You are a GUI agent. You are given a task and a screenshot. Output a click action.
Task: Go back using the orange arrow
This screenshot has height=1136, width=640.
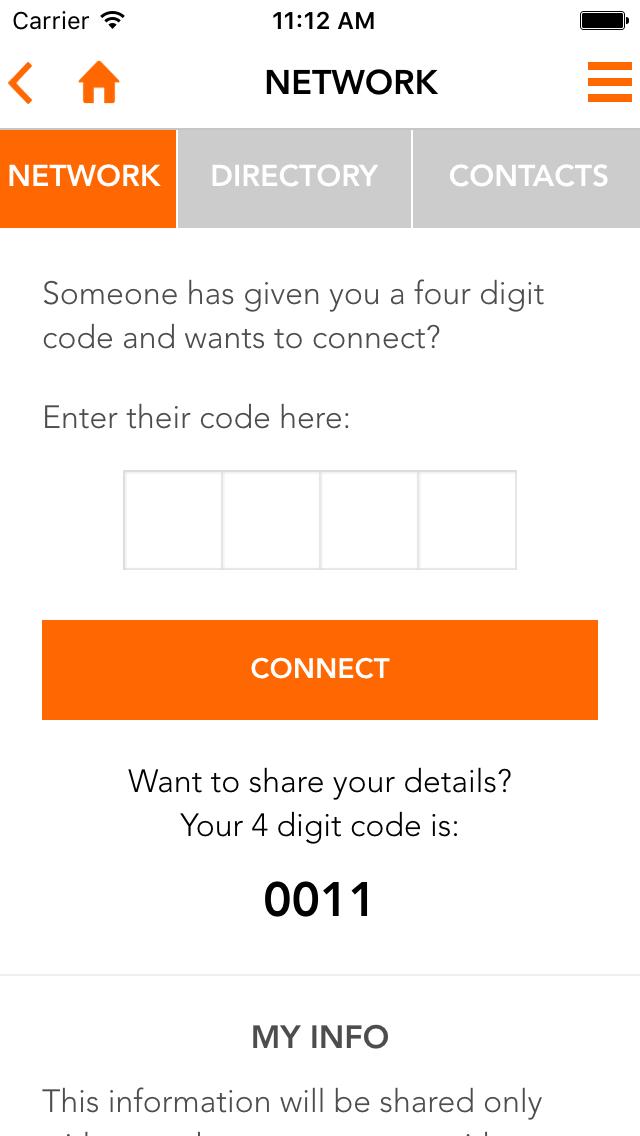point(21,82)
